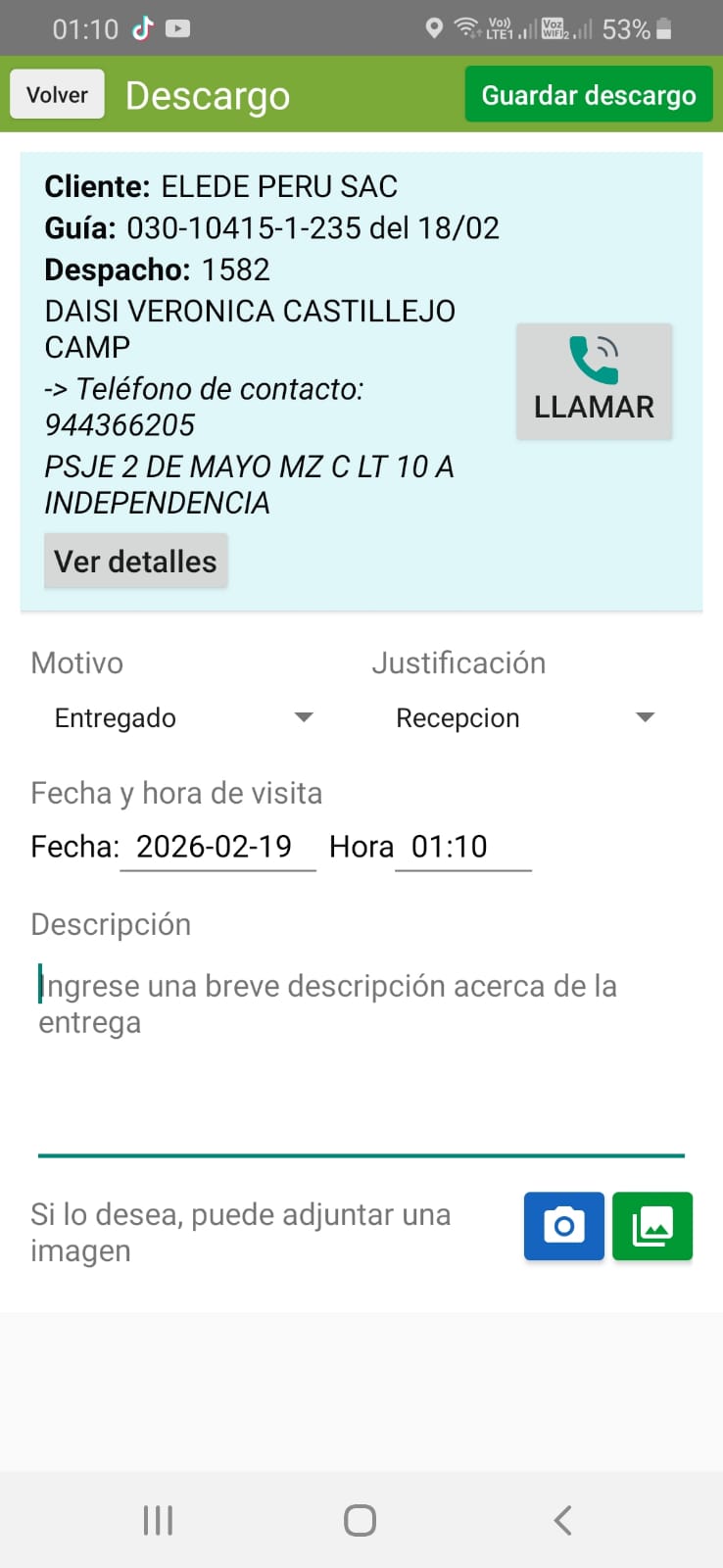Viewport: 723px width, 1568px height.
Task: Change the Fecha date field
Action: point(217,847)
